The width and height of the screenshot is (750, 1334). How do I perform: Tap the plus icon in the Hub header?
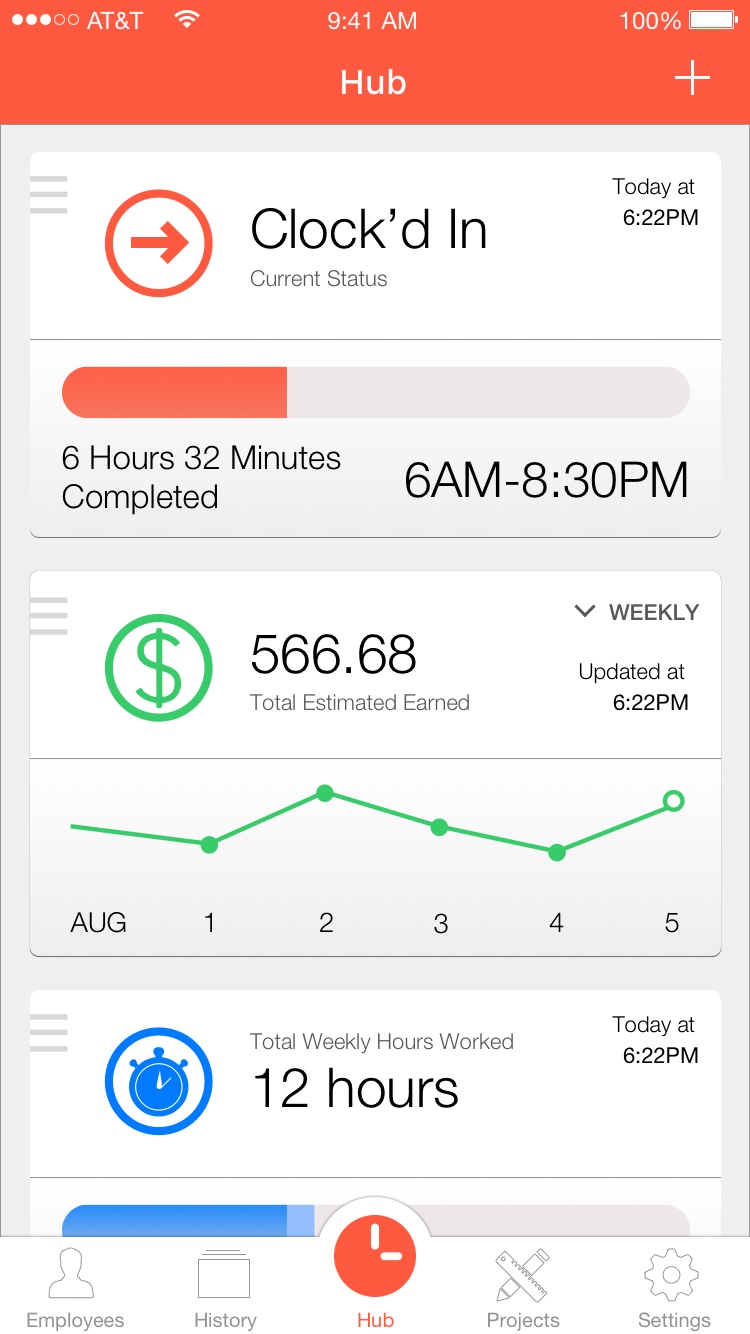[692, 79]
